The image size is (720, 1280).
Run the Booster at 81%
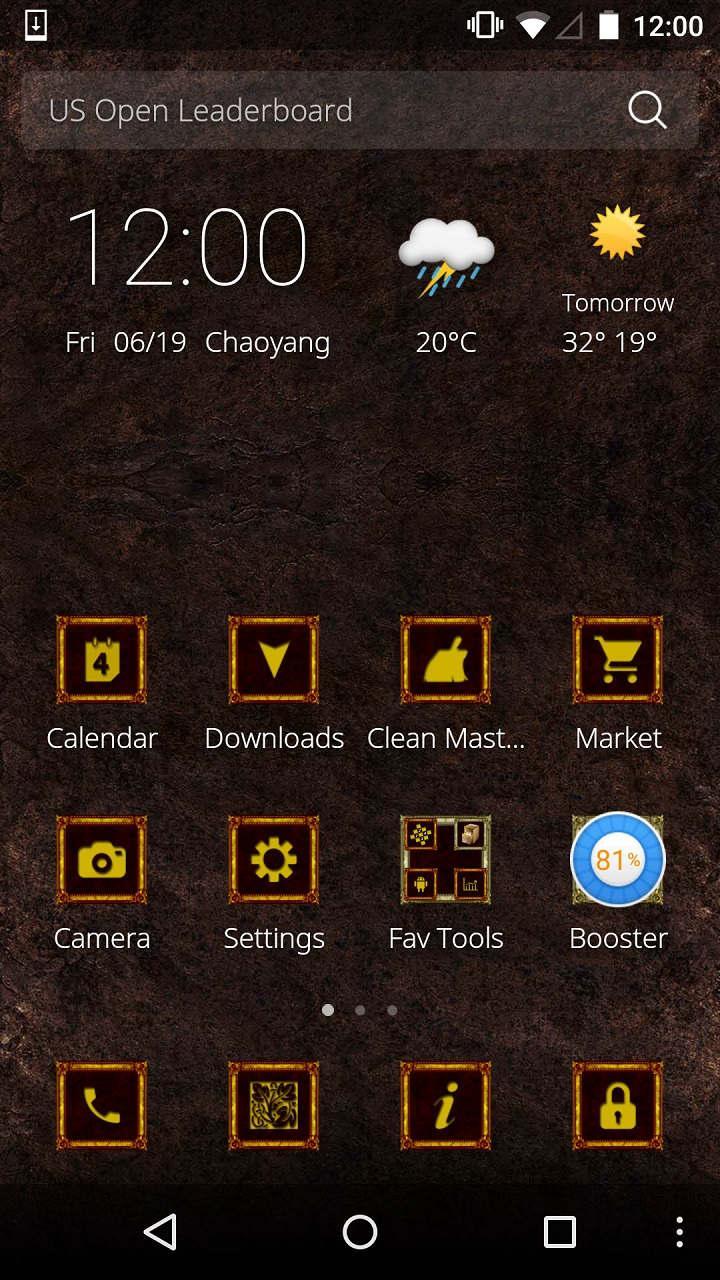coord(618,860)
